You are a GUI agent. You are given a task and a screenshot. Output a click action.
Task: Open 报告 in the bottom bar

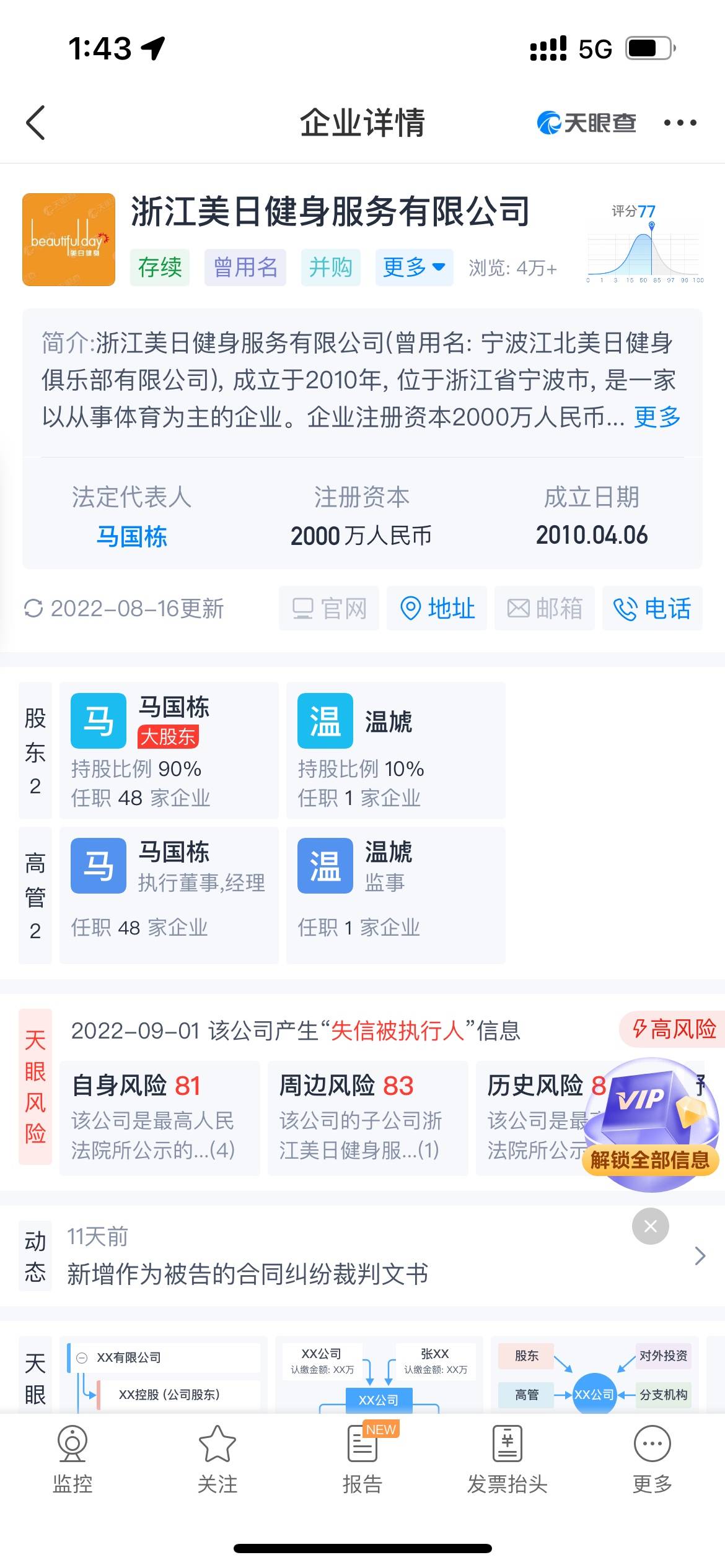362,1459
